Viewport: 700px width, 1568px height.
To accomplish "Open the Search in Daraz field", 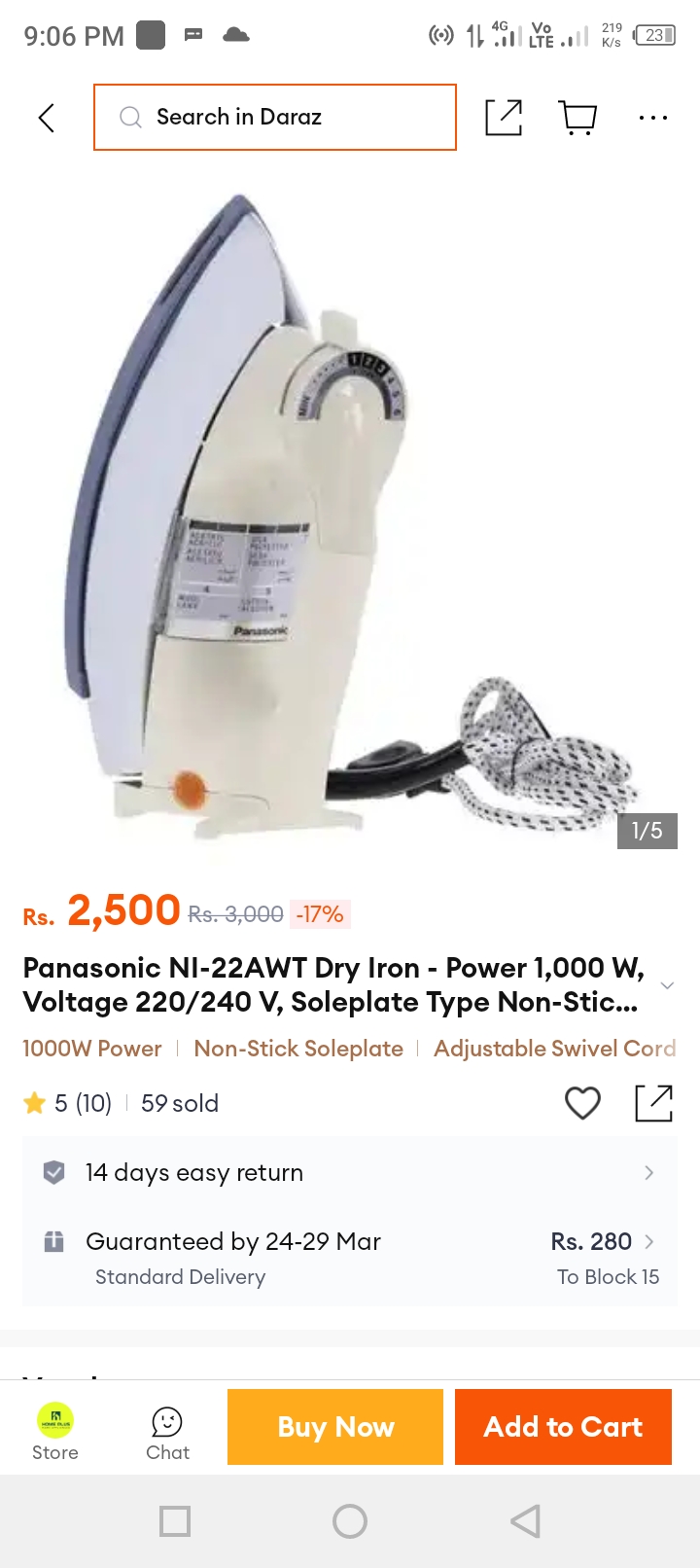I will (275, 118).
